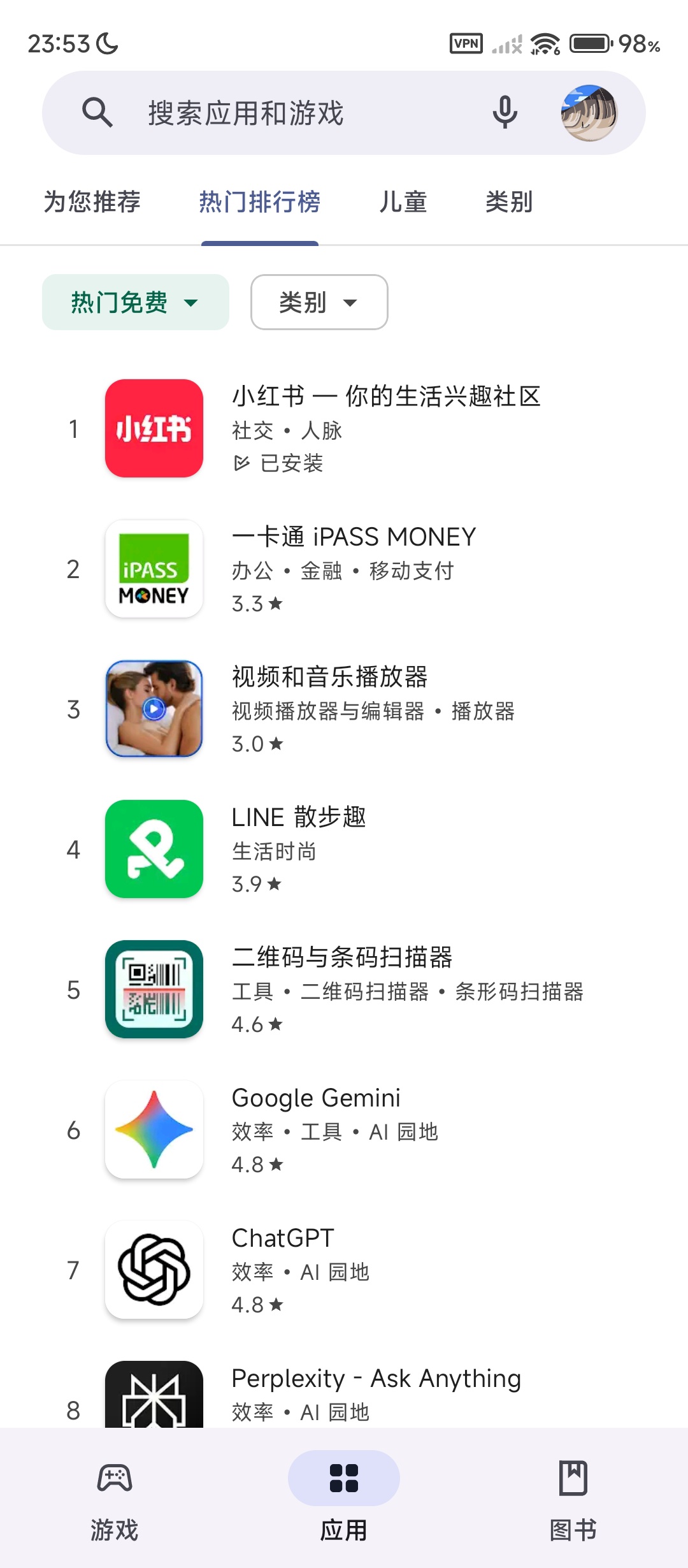Select the 热门排行榜 tab
688x1568 pixels.
[259, 201]
